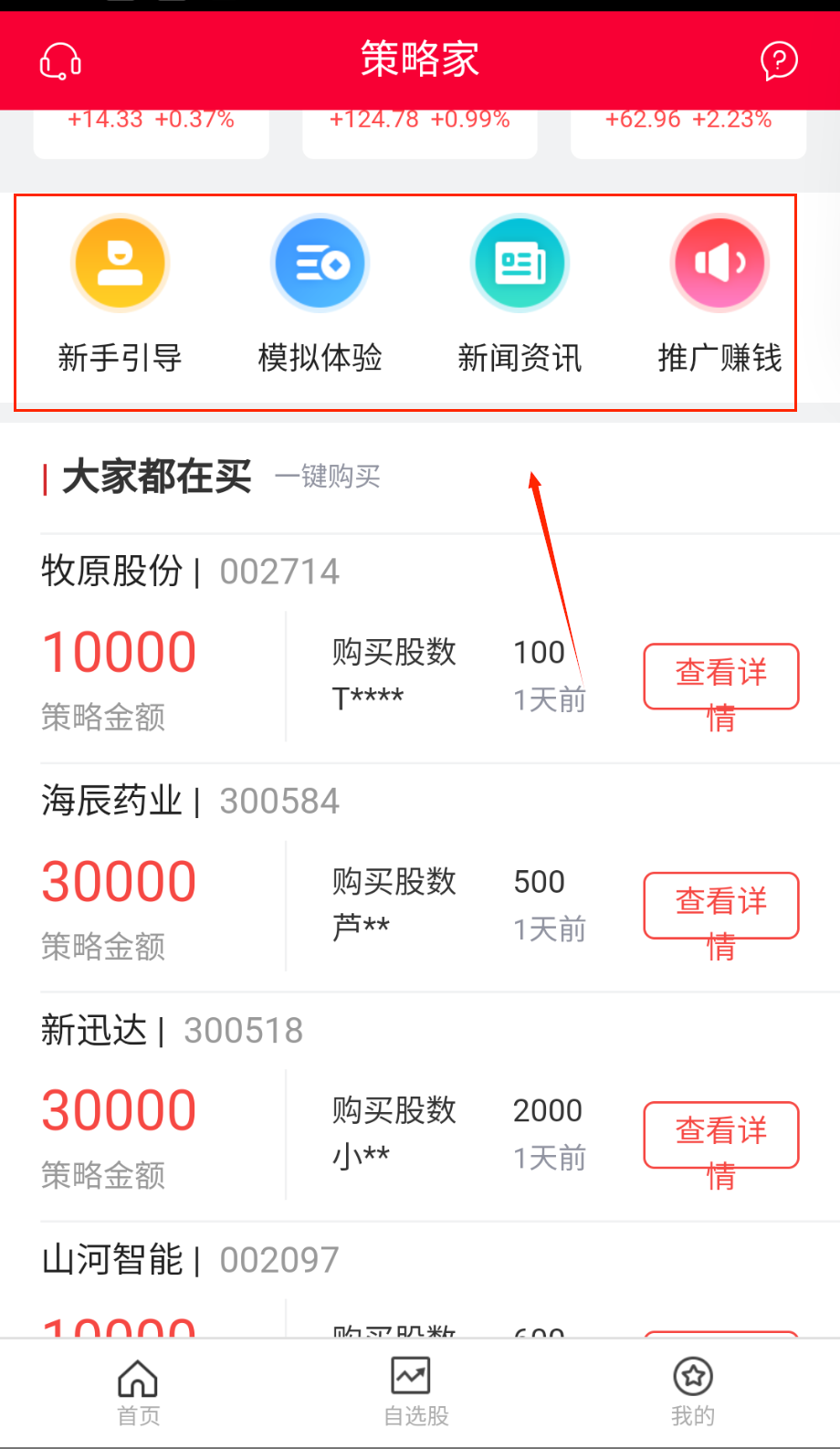View details for 海辰药业
Screen dimensions: 840x1449
pos(720,906)
